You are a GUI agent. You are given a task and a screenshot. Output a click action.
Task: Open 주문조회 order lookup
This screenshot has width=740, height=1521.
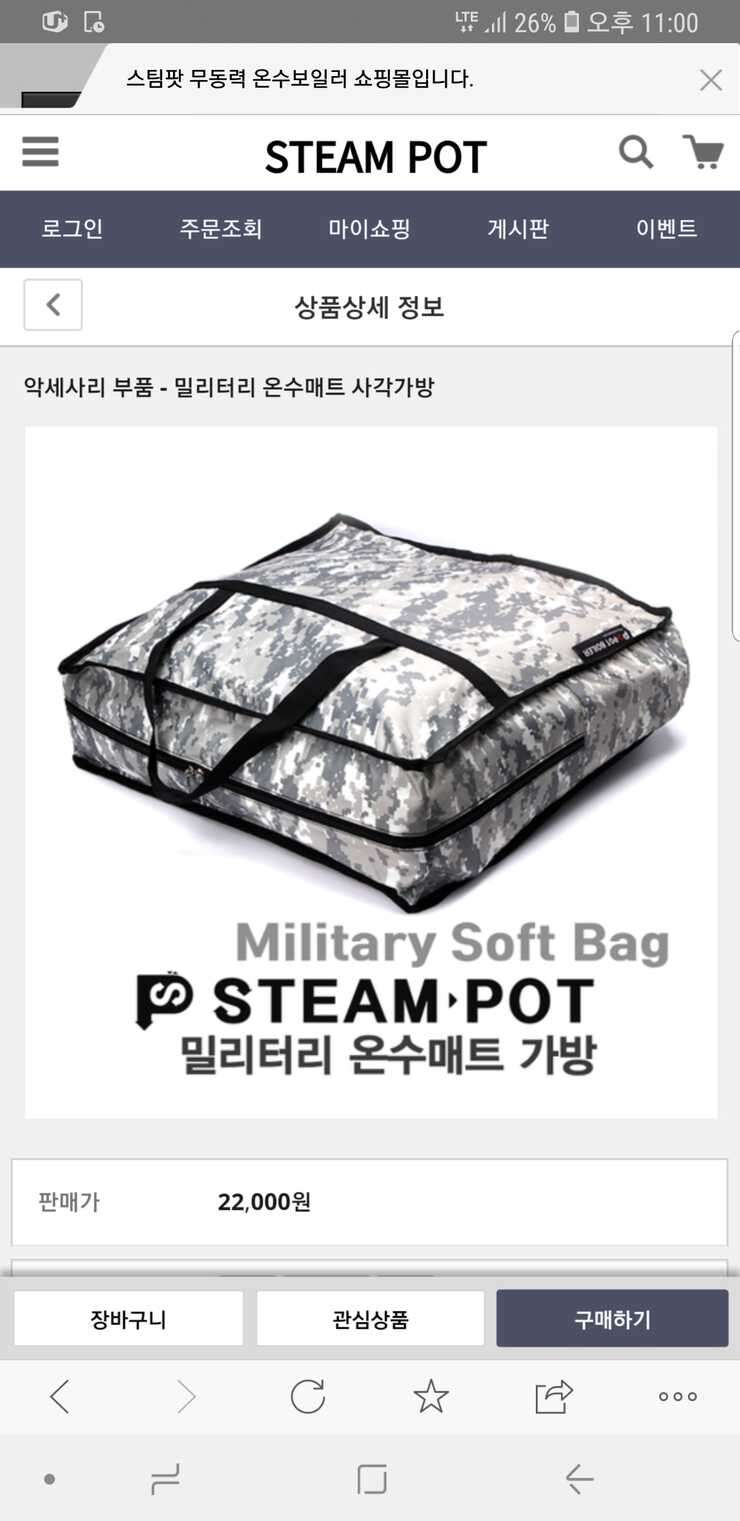pyautogui.click(x=220, y=228)
